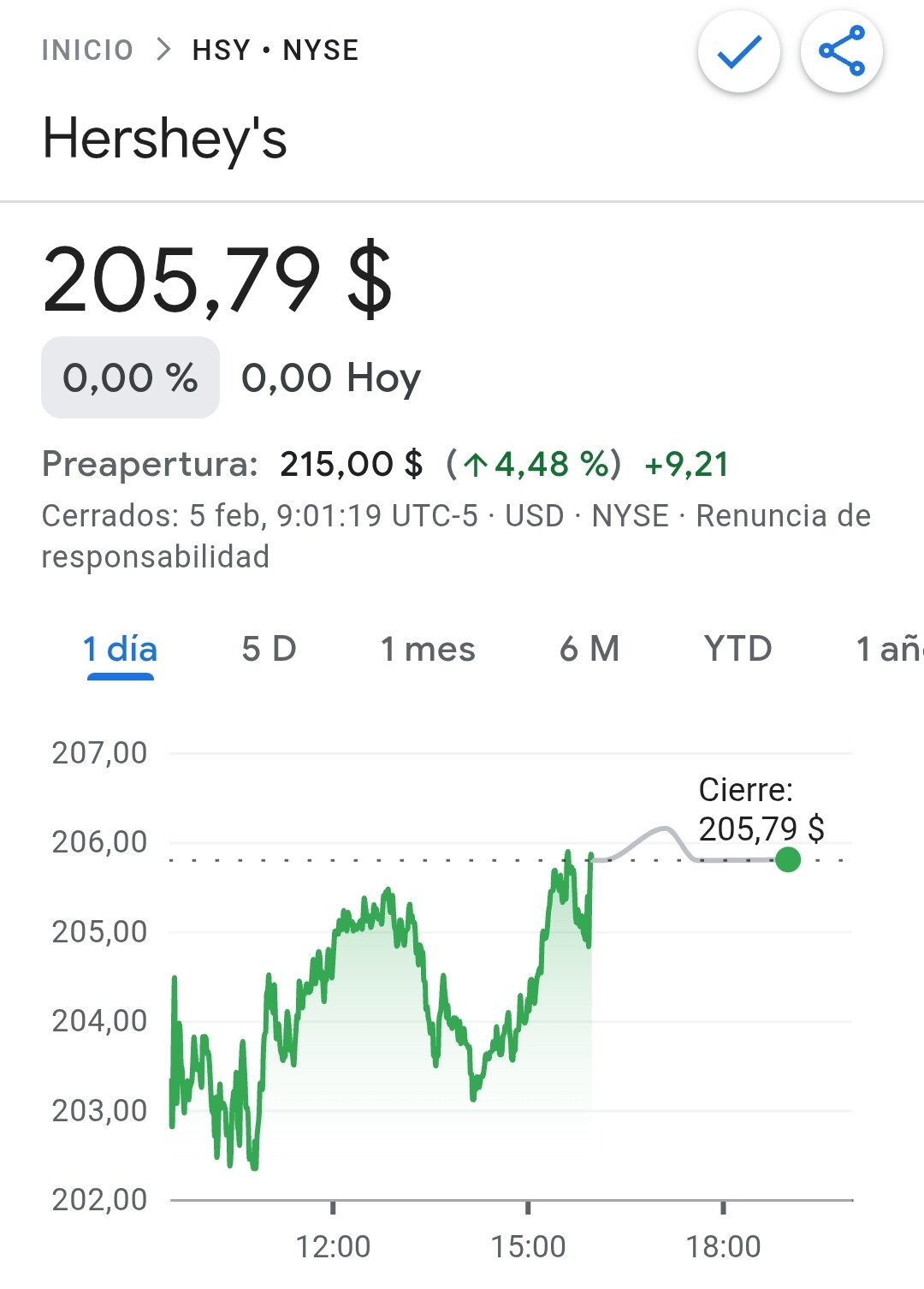The height and width of the screenshot is (1289, 924).
Task: Select the 1 día chart range
Action: pos(120,649)
